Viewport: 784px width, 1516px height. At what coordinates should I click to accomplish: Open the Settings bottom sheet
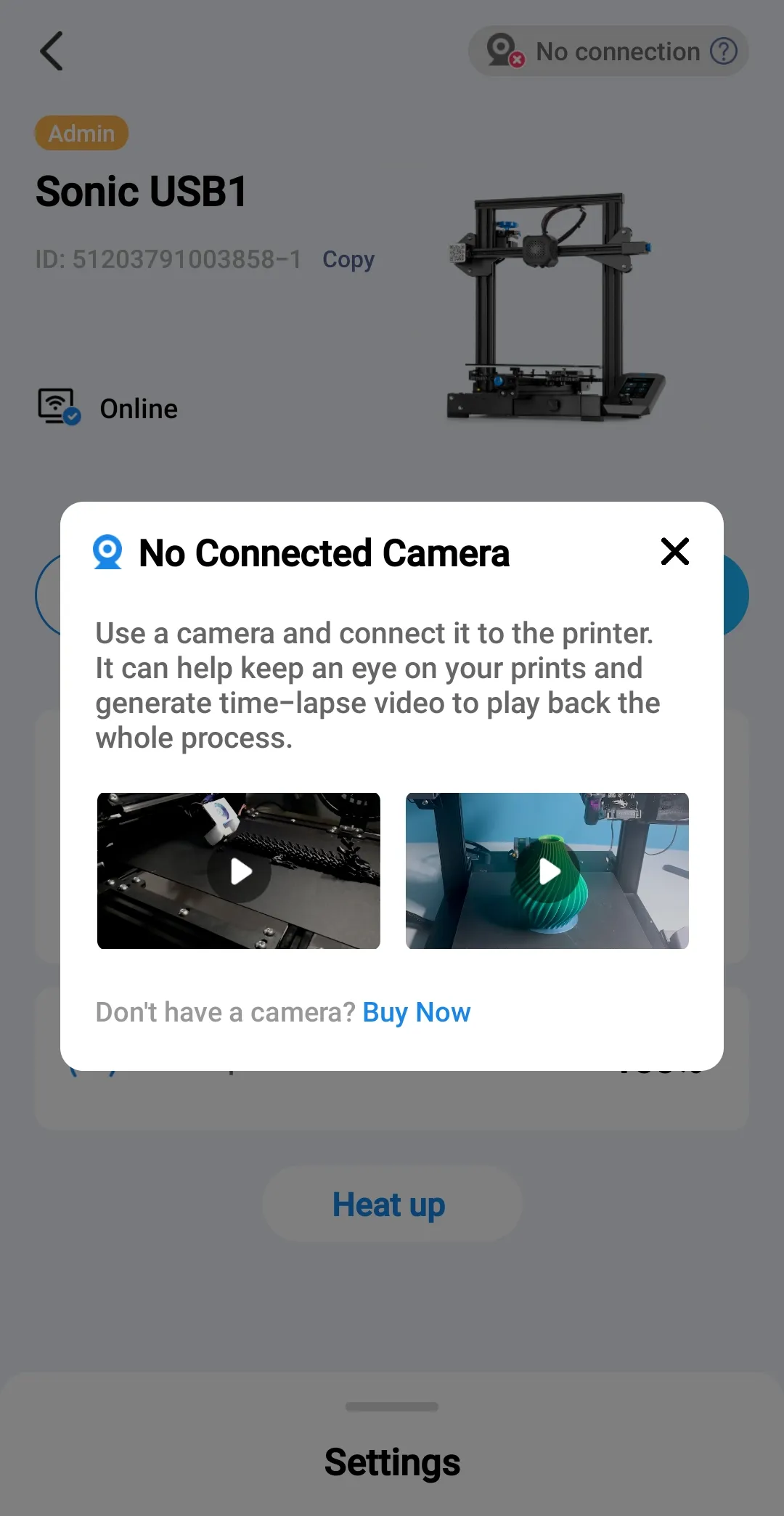coord(392,1461)
